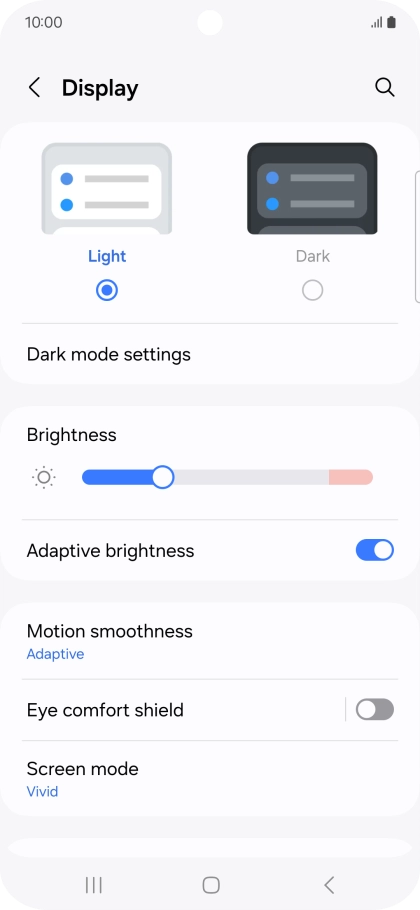Open Motion smoothness settings

(210, 641)
